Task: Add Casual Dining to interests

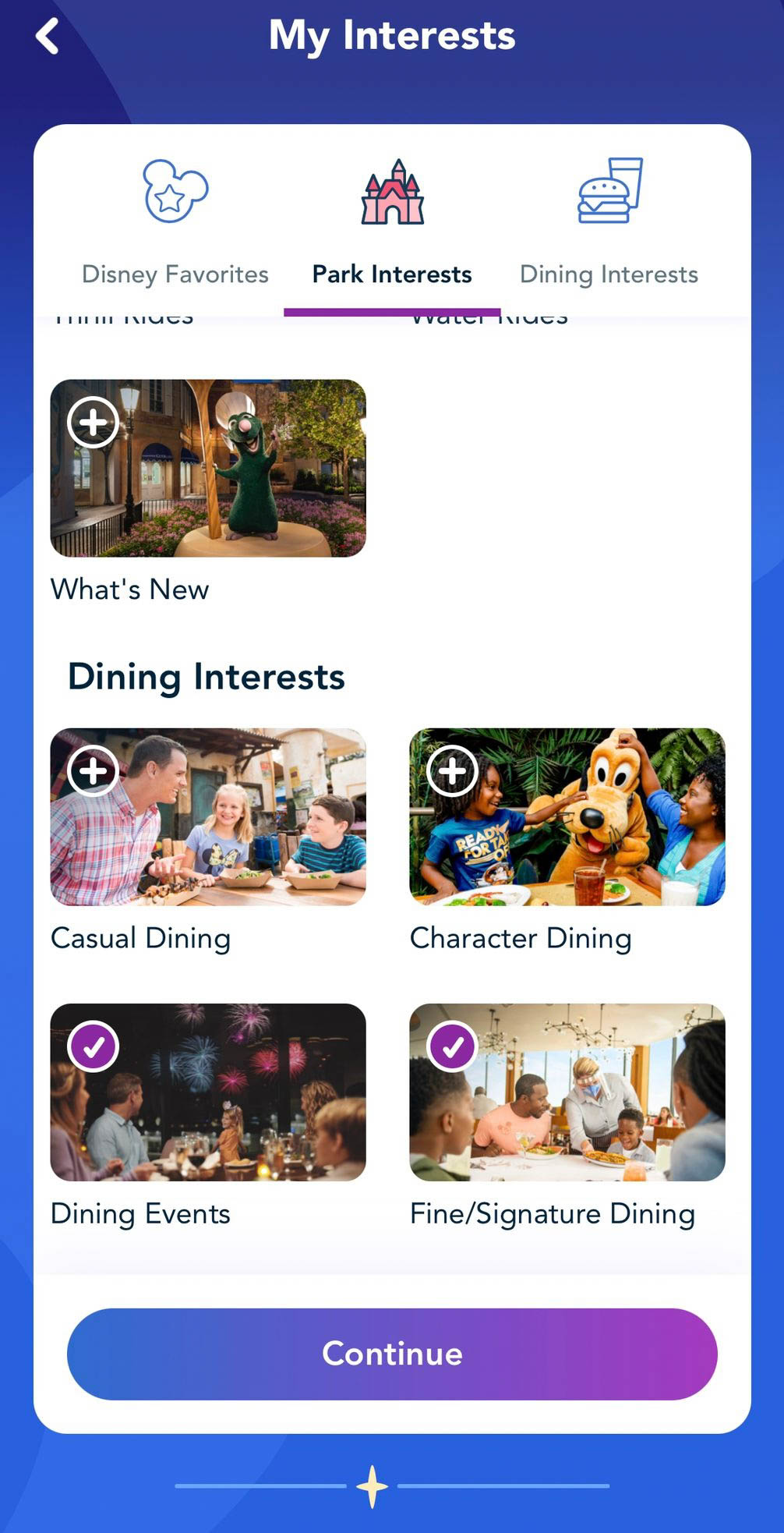Action: (x=93, y=771)
